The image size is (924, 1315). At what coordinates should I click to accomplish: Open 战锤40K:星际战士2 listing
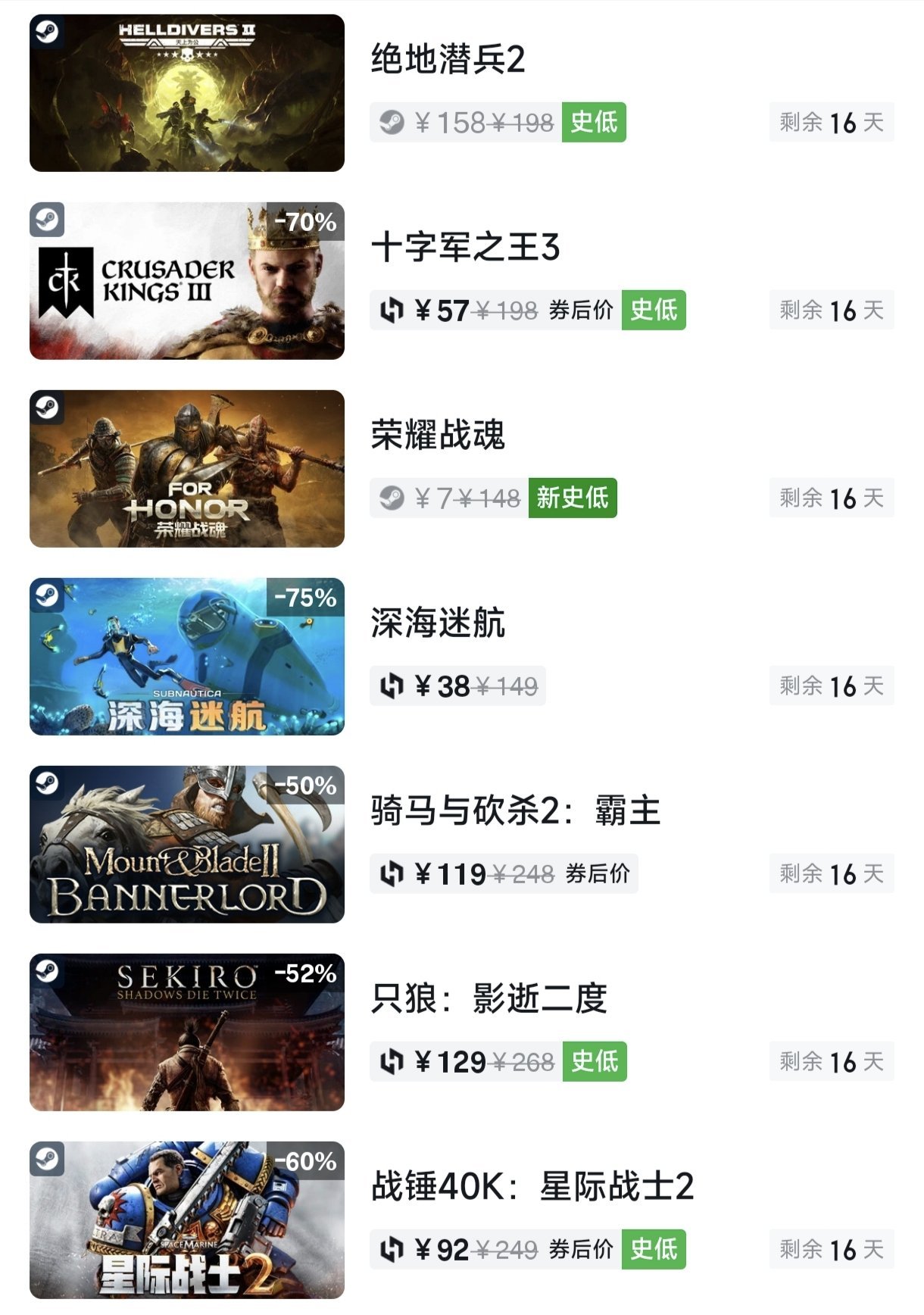pos(532,1187)
